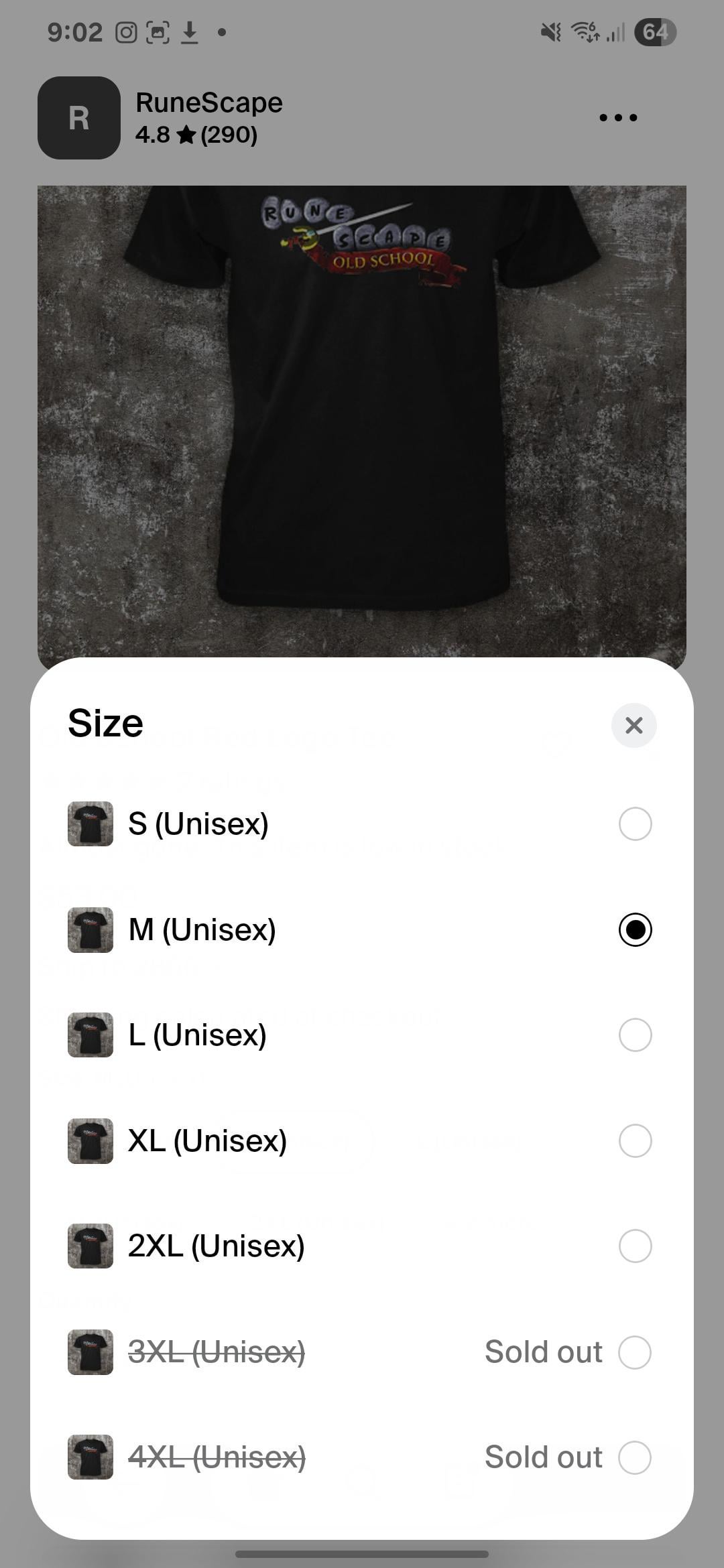Select size S (Unisex)

coord(362,824)
